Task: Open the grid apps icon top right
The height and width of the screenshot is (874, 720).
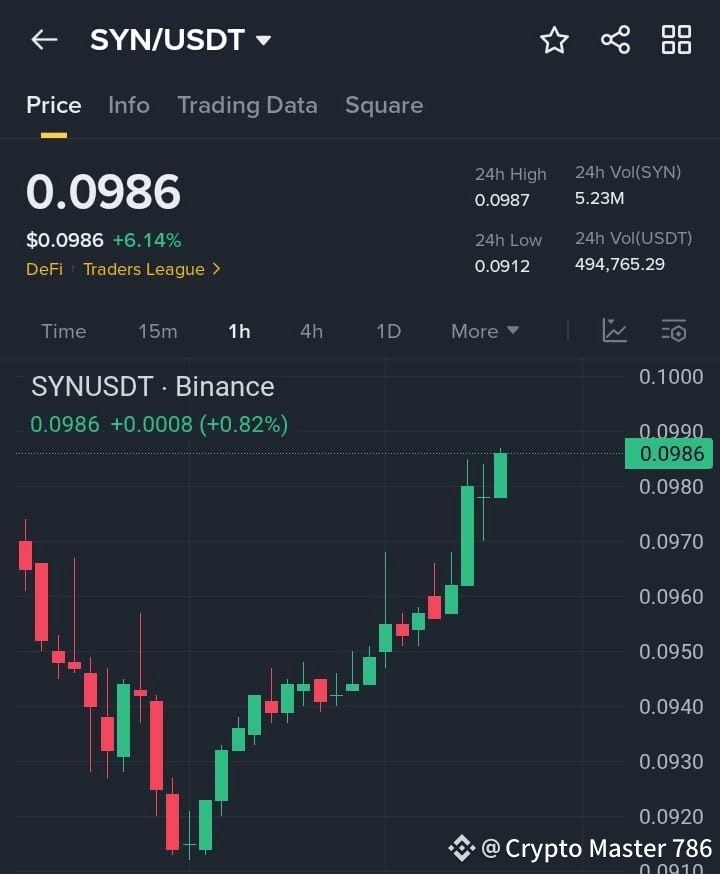Action: click(x=676, y=40)
